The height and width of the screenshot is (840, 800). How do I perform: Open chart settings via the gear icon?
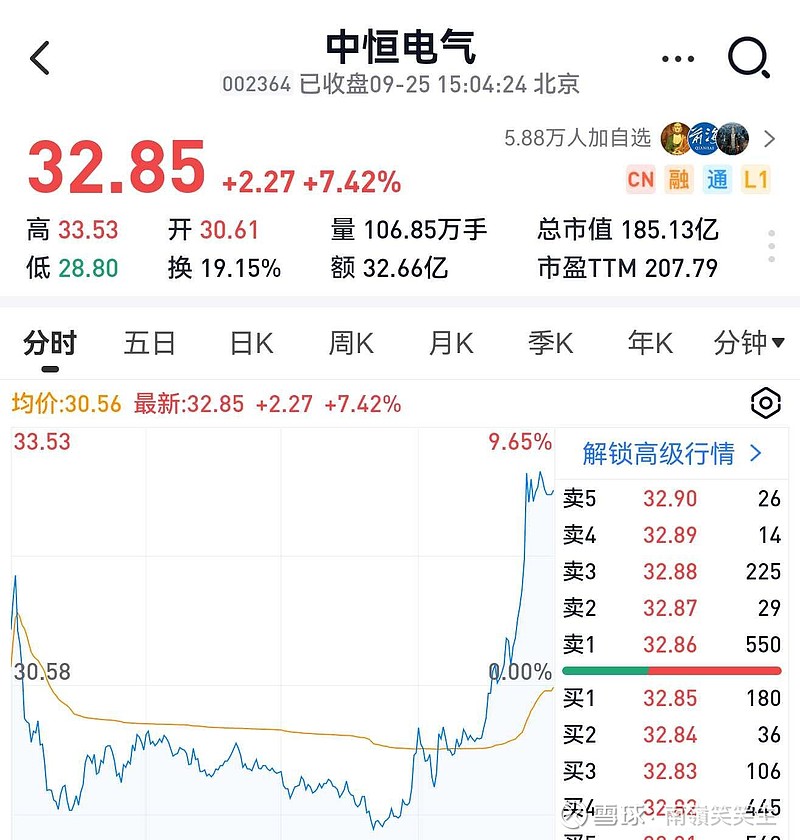(x=765, y=403)
